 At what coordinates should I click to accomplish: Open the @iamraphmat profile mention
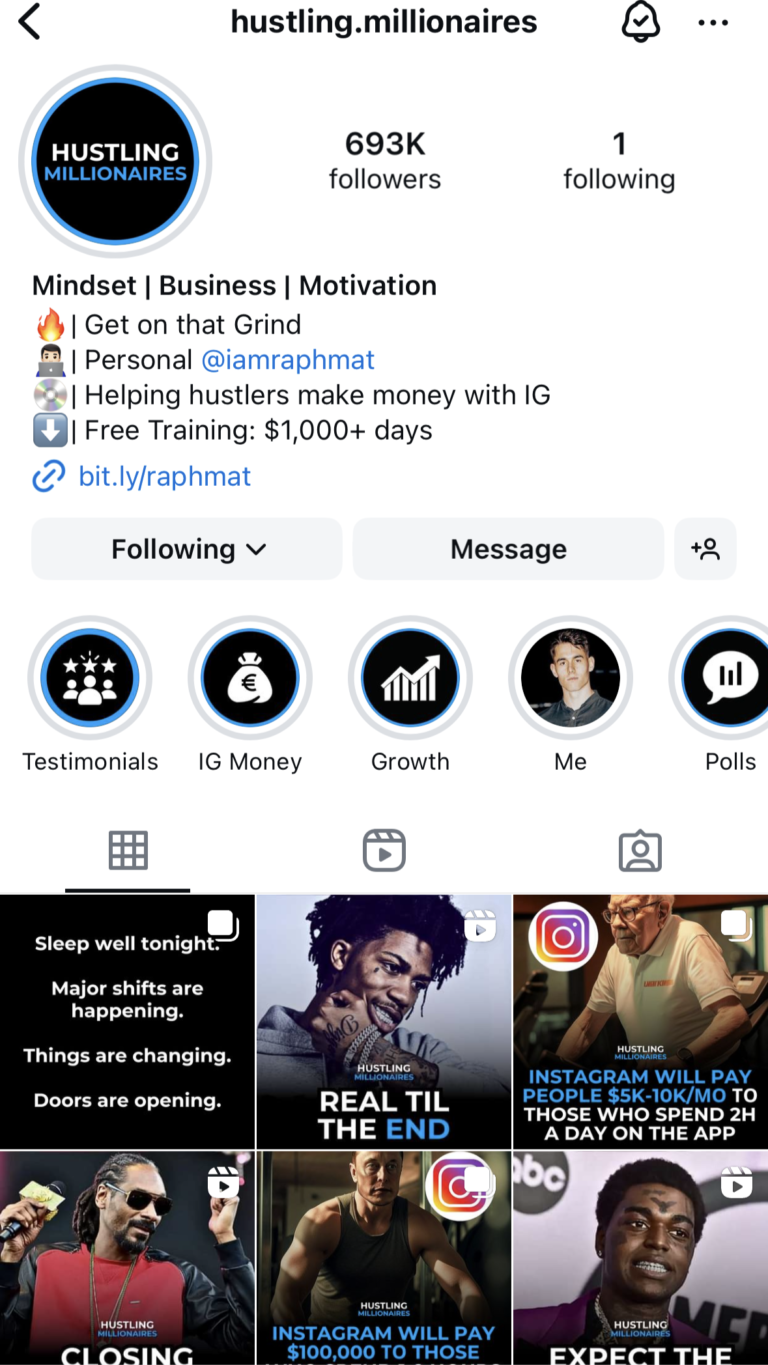pyautogui.click(x=288, y=359)
